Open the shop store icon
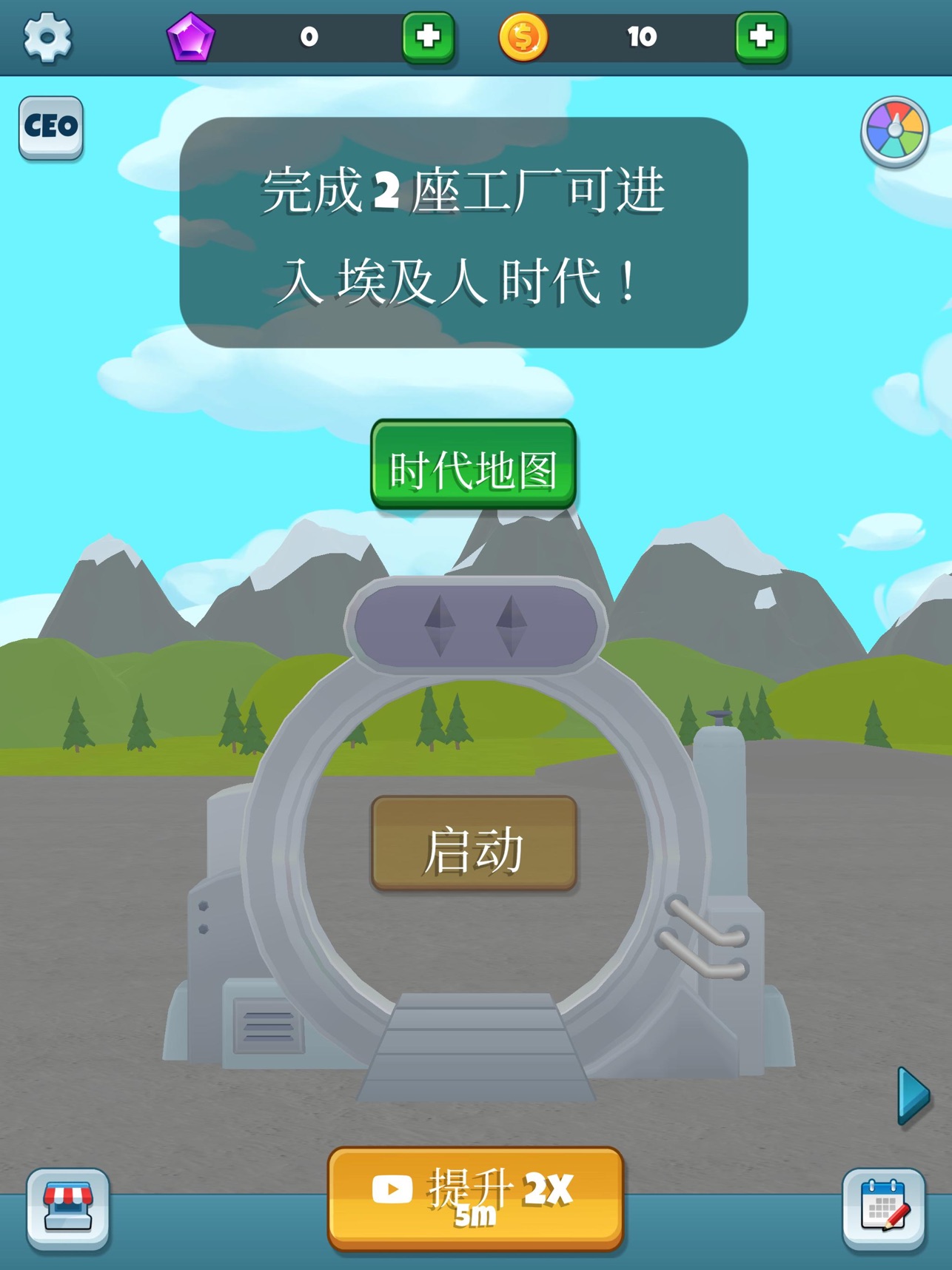This screenshot has width=952, height=1270. [68, 1208]
